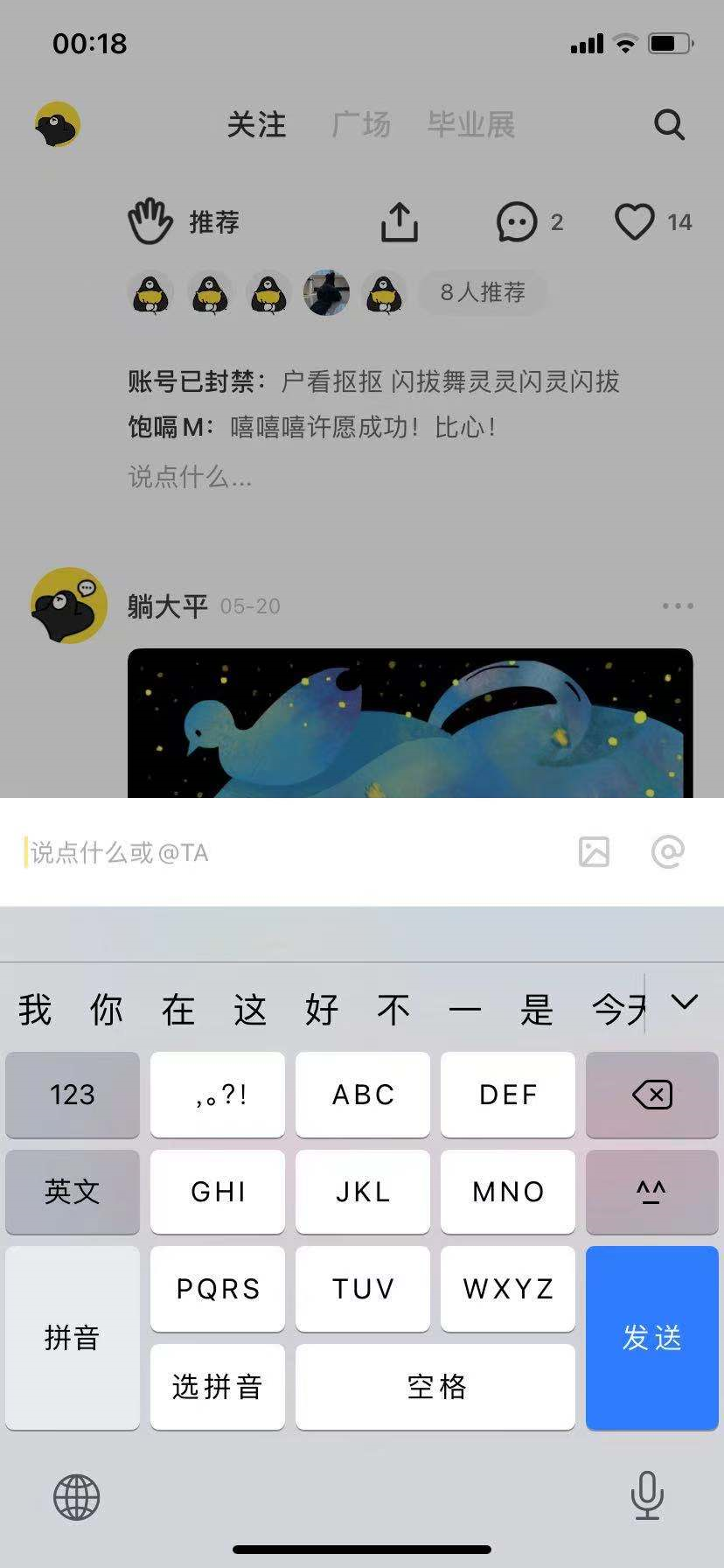The height and width of the screenshot is (1568, 724).
Task: Tap the keyboard backspace key
Action: click(x=651, y=1095)
